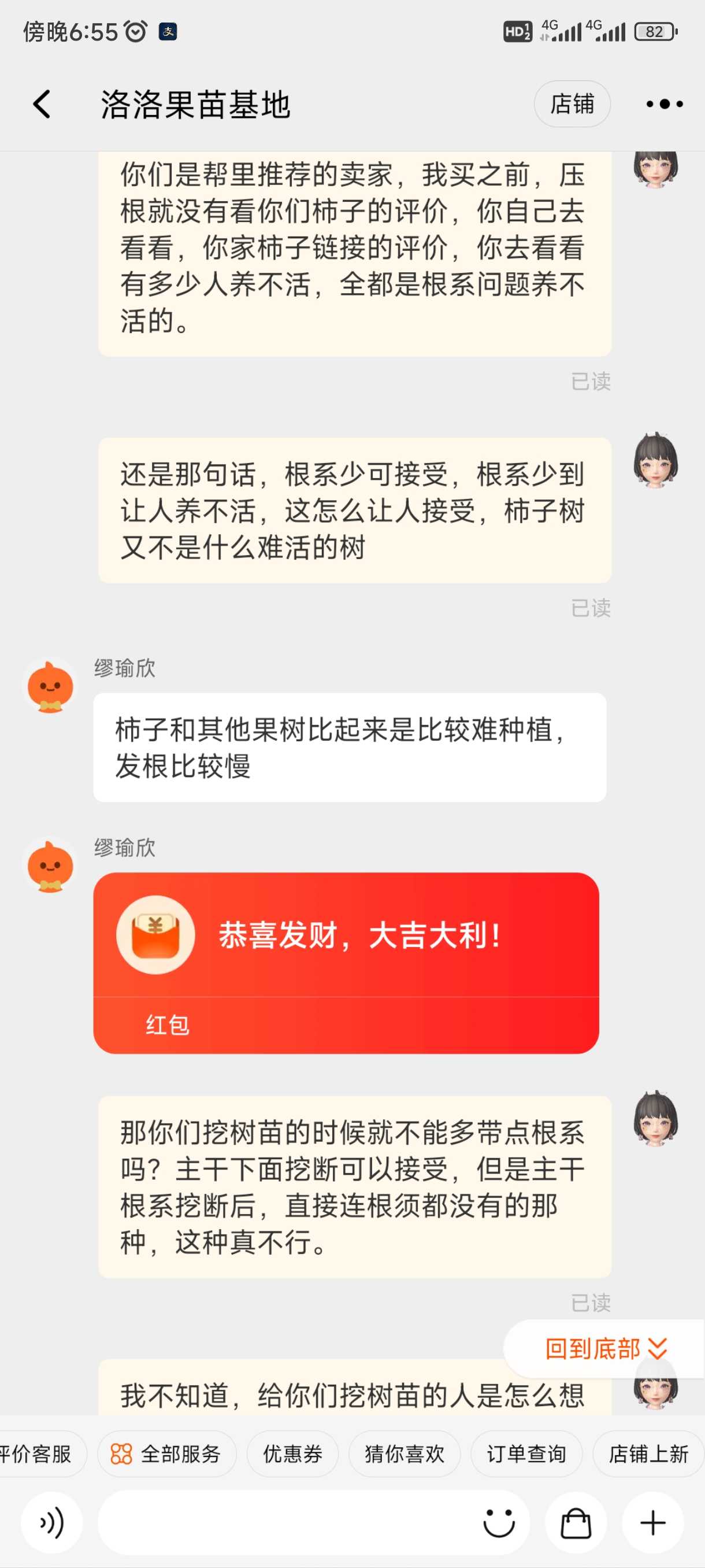Open the shopping bag icon
This screenshot has height=1568, width=705.
[x=576, y=1522]
